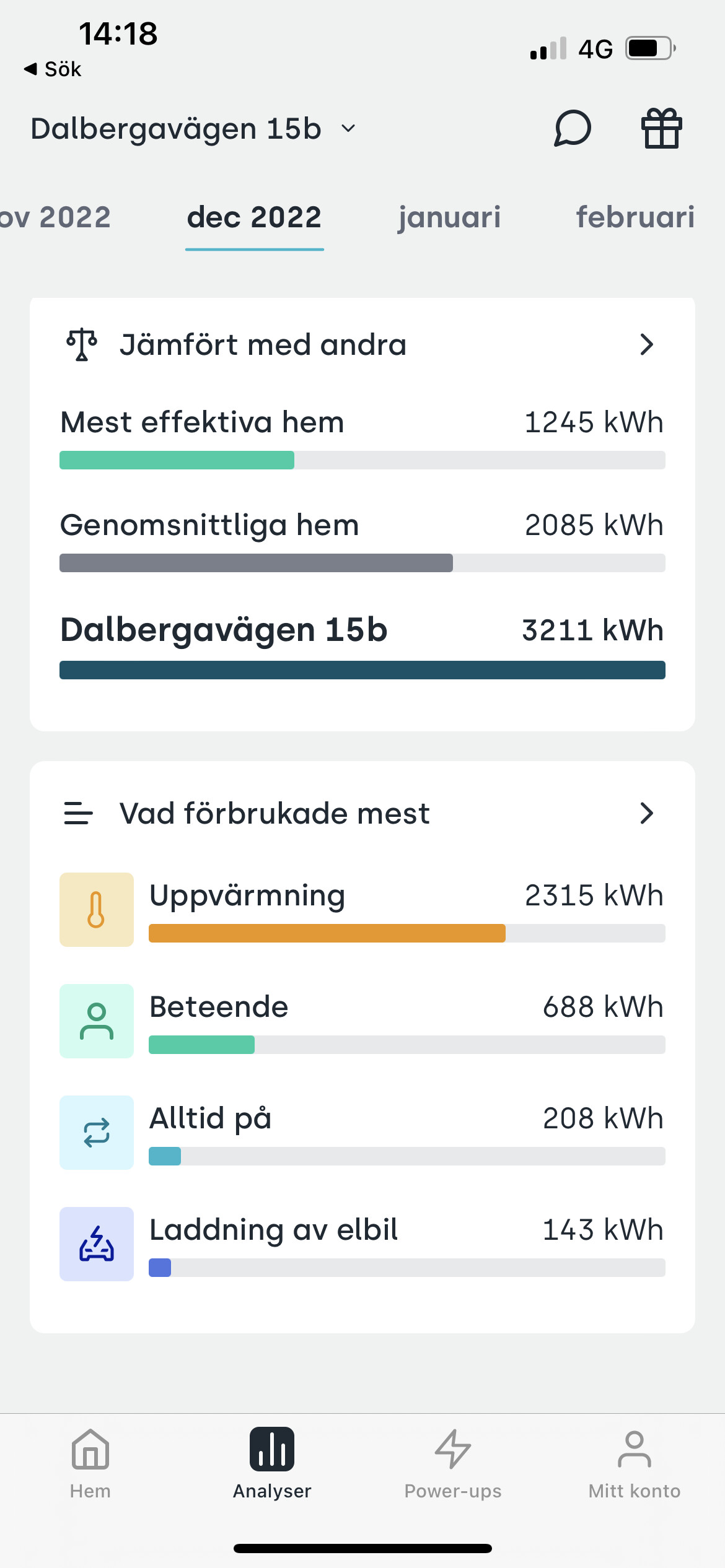This screenshot has height=1568, width=725.
Task: Go to the Hem tab
Action: [x=90, y=1463]
